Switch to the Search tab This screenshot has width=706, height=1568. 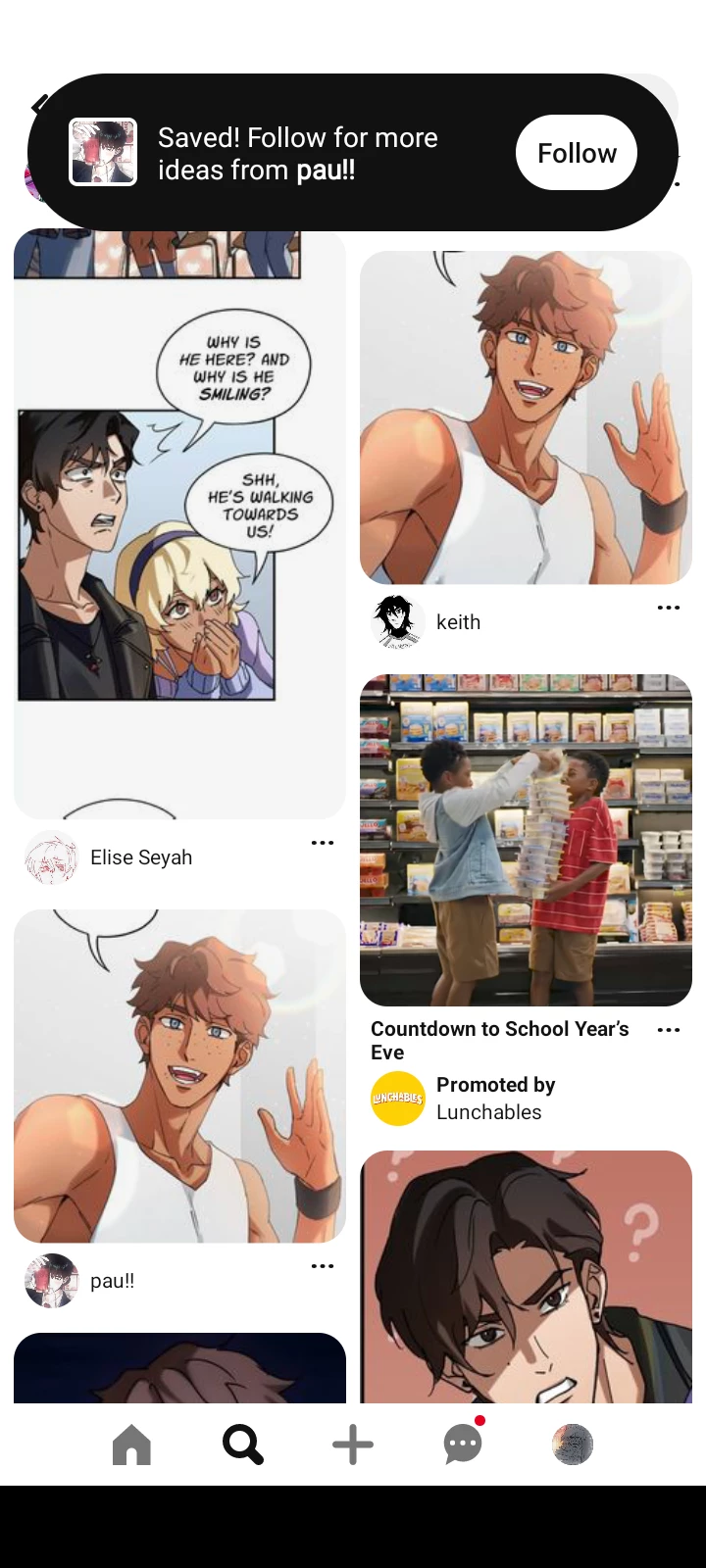click(x=242, y=1445)
